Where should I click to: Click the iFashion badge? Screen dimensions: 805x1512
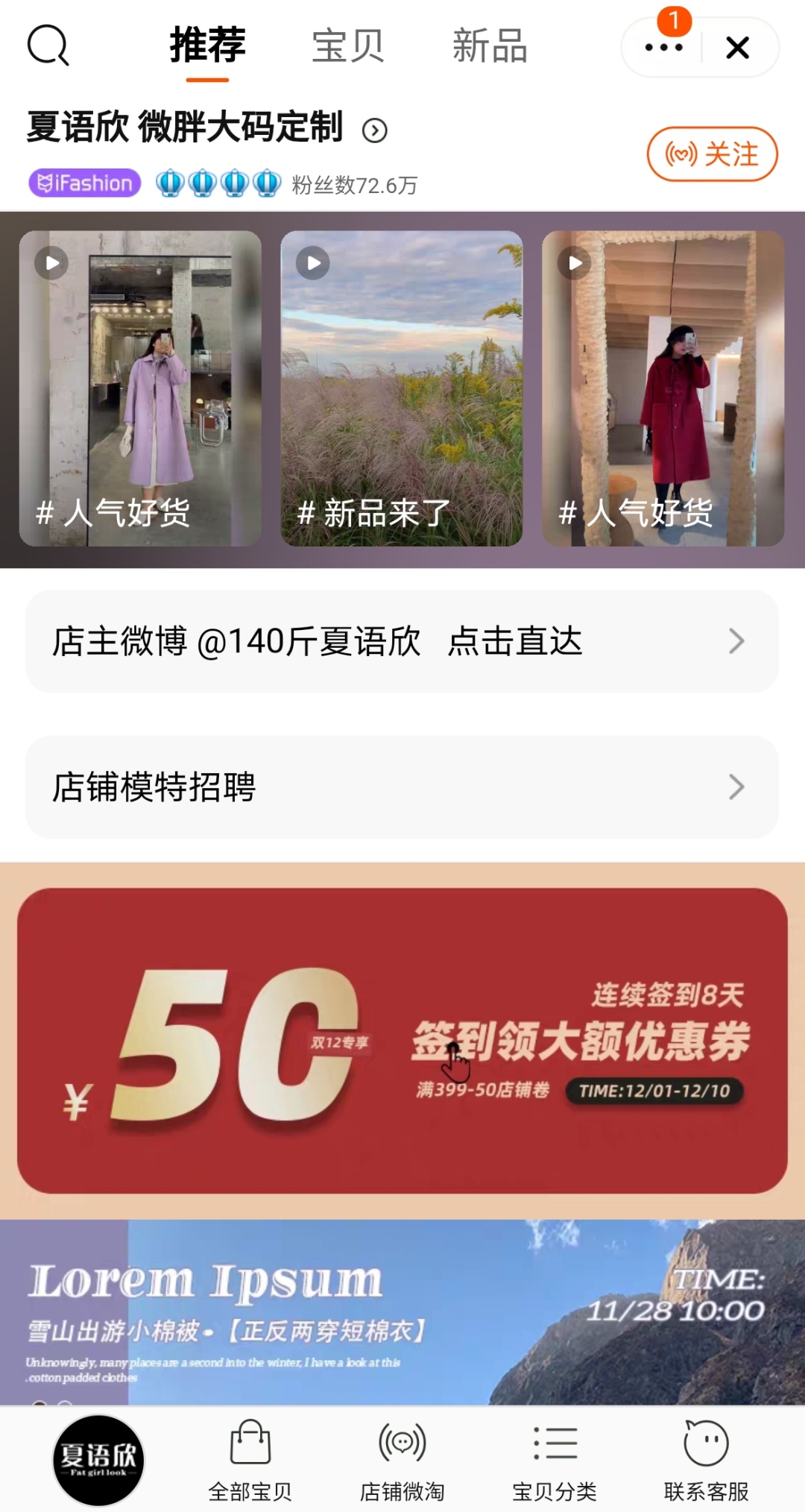point(83,182)
